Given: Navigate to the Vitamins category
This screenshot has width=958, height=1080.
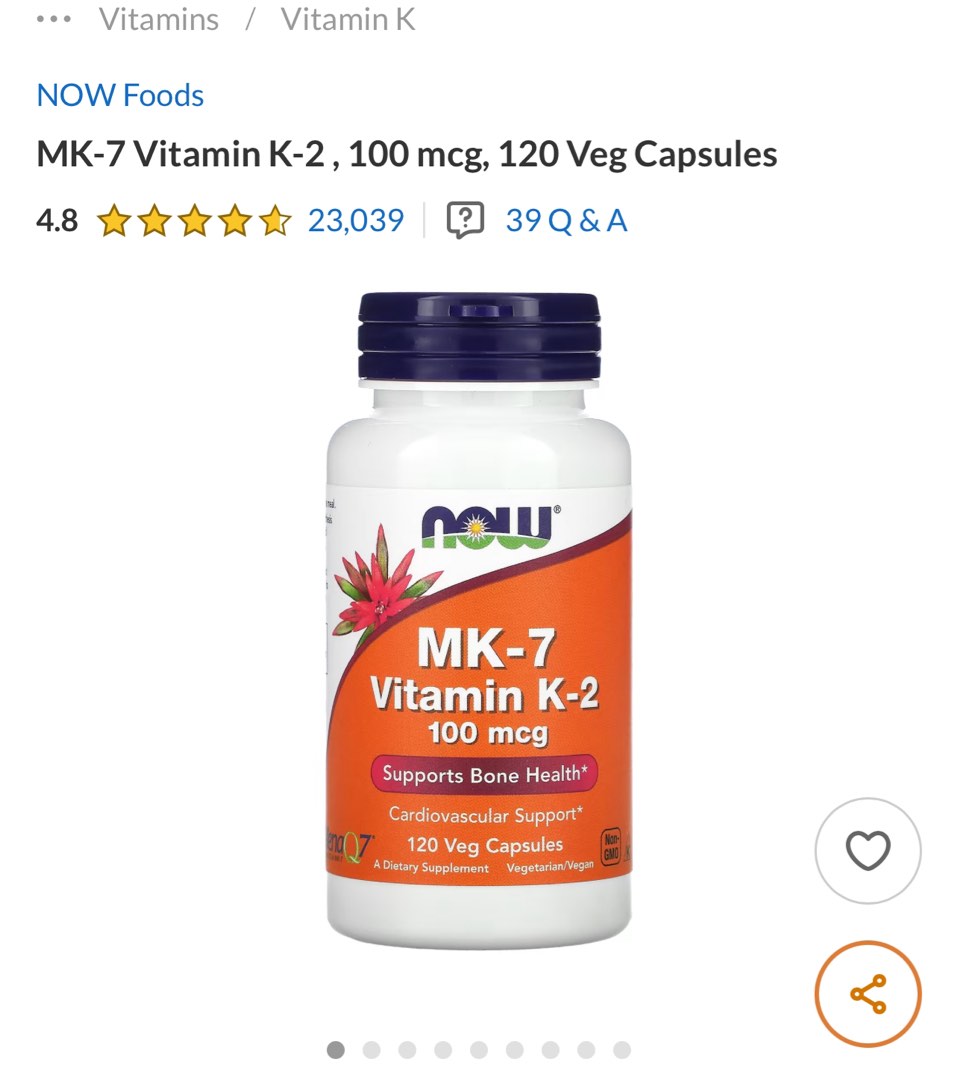Looking at the screenshot, I should point(160,18).
